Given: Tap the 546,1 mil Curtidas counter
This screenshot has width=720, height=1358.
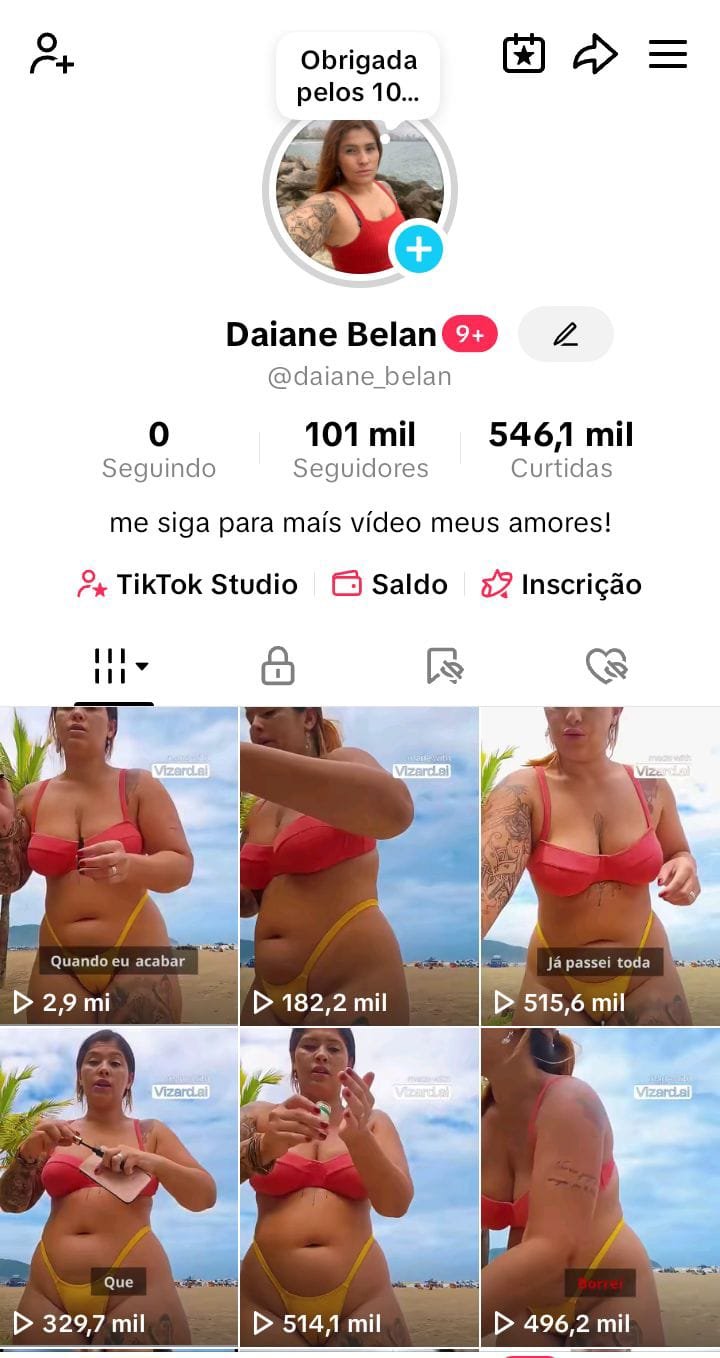Looking at the screenshot, I should [561, 448].
